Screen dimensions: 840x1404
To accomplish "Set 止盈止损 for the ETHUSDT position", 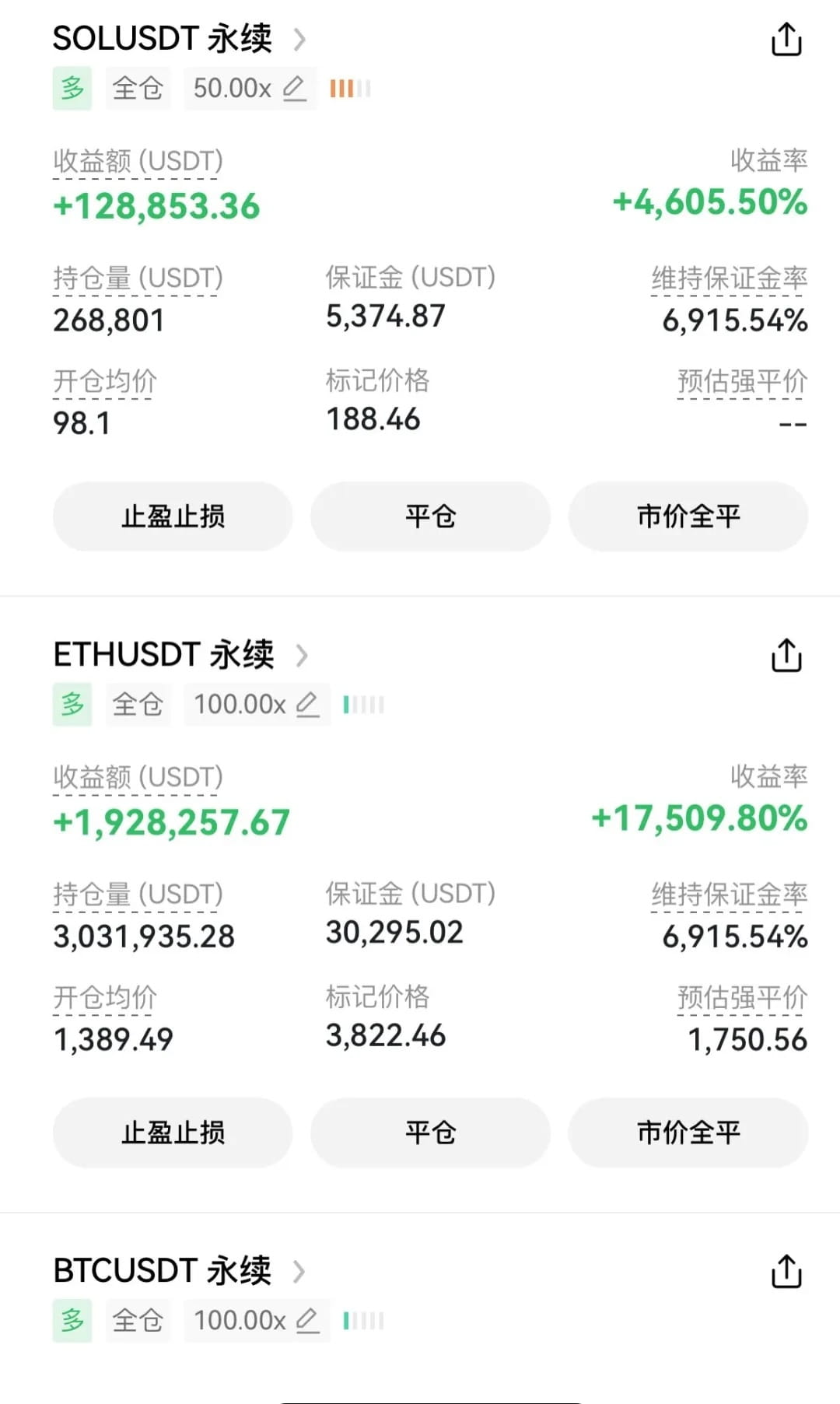I will (173, 1132).
